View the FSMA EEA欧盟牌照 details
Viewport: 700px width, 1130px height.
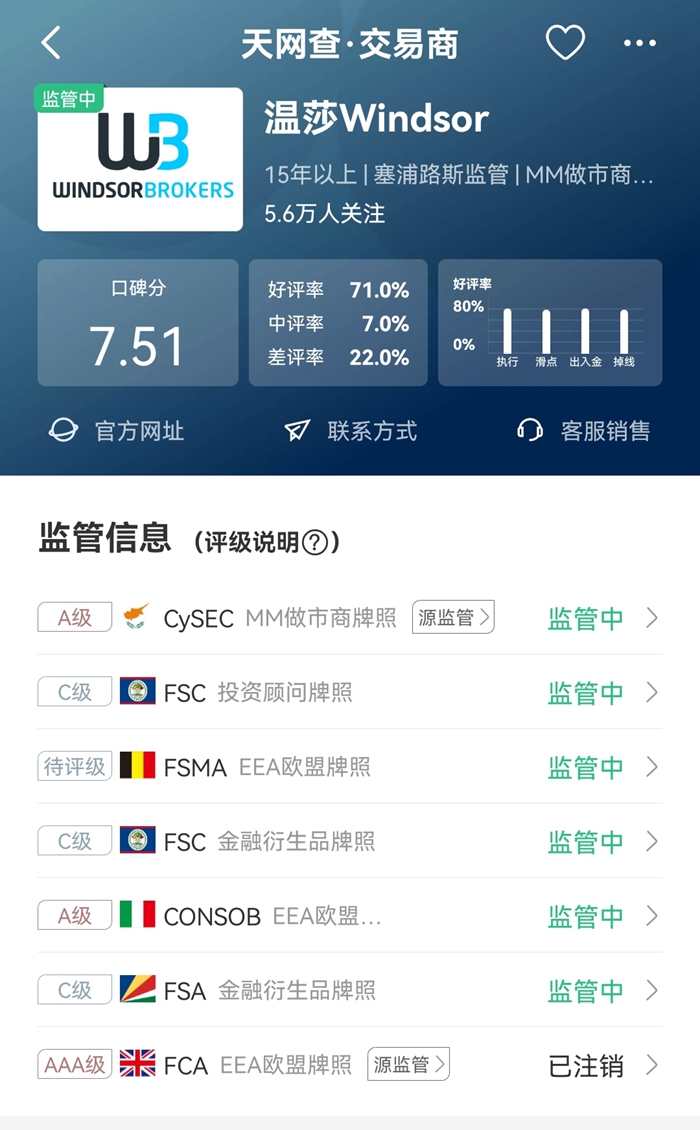click(x=350, y=767)
